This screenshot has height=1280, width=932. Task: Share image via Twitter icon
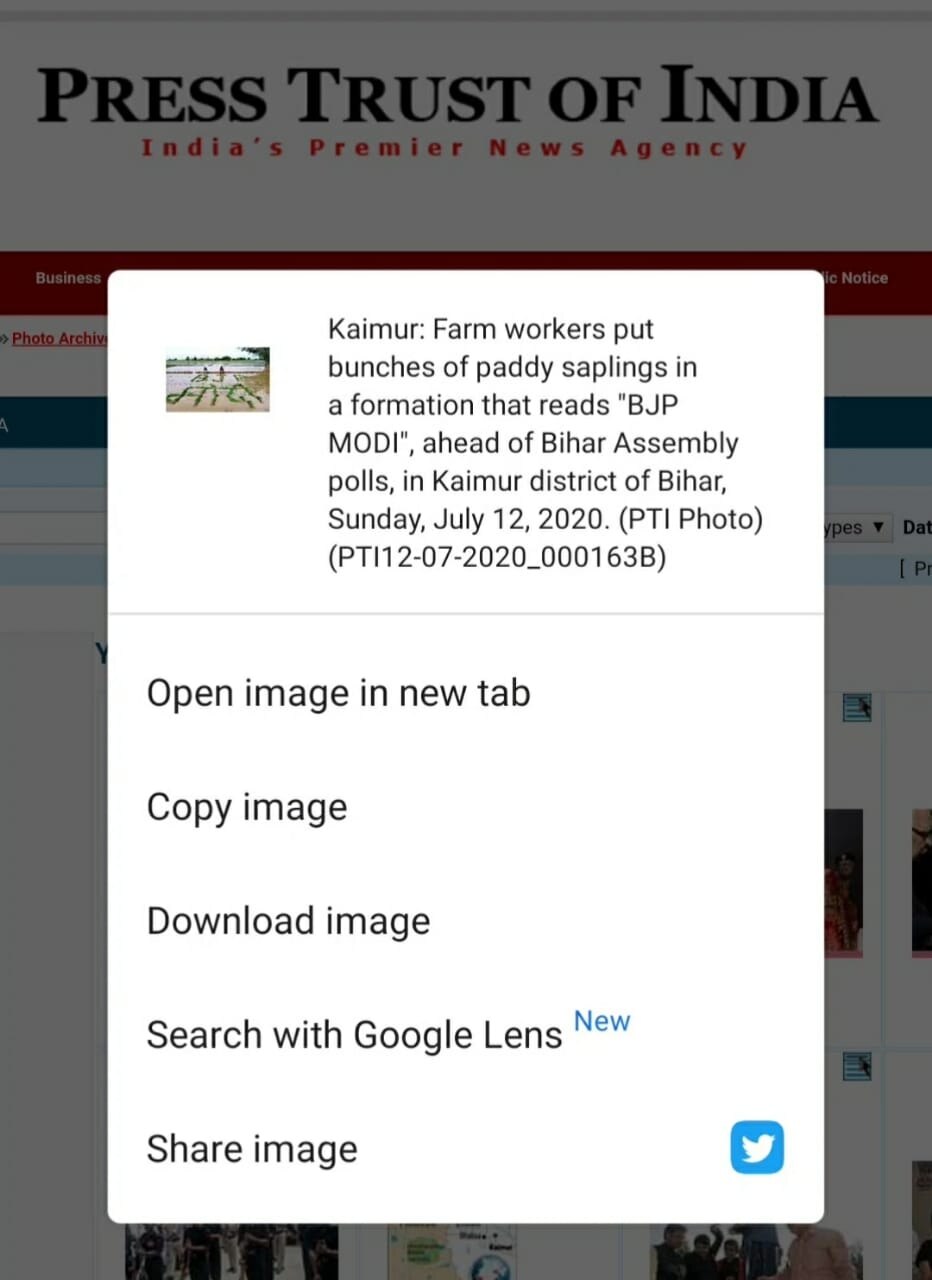point(757,1148)
